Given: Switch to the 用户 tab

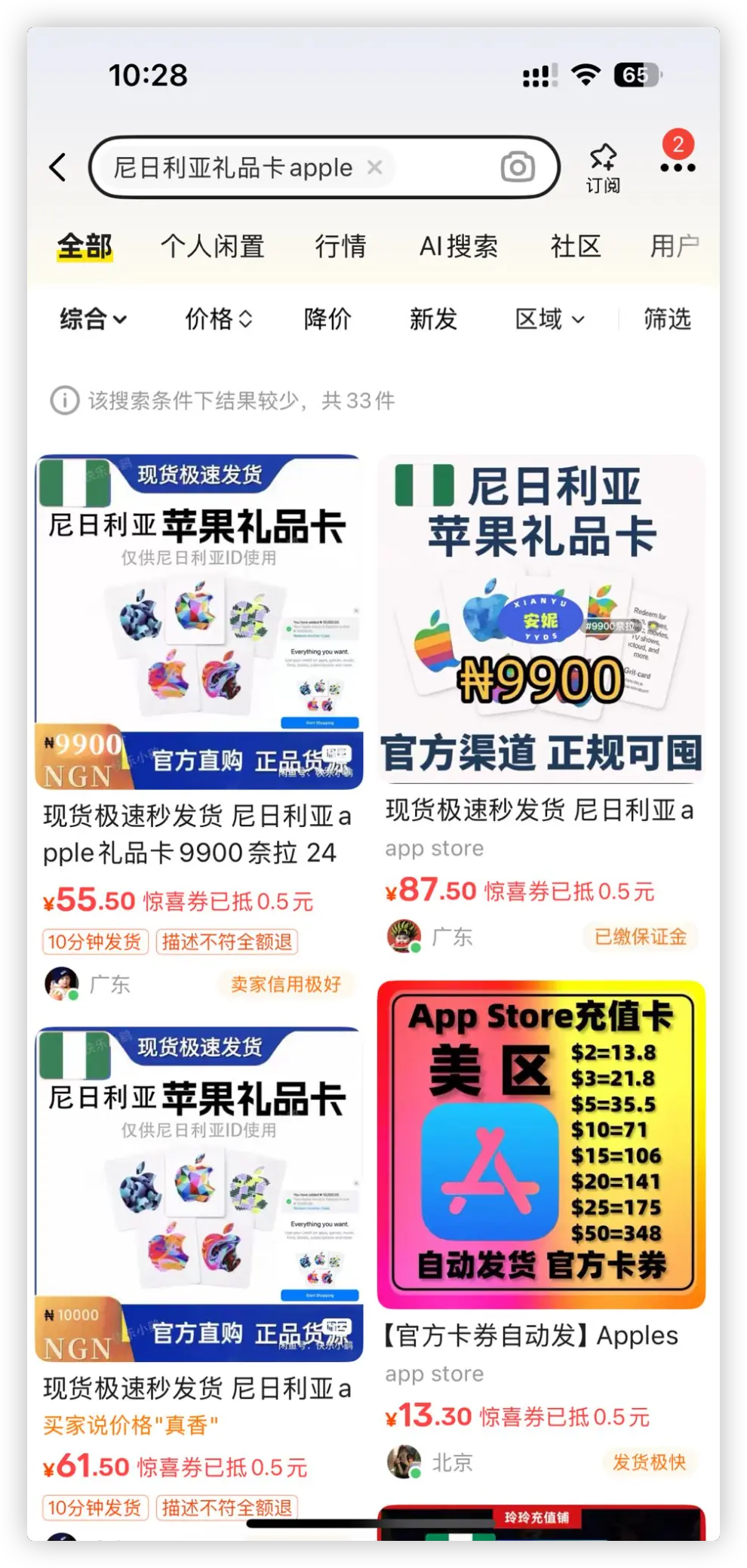Looking at the screenshot, I should coord(674,246).
